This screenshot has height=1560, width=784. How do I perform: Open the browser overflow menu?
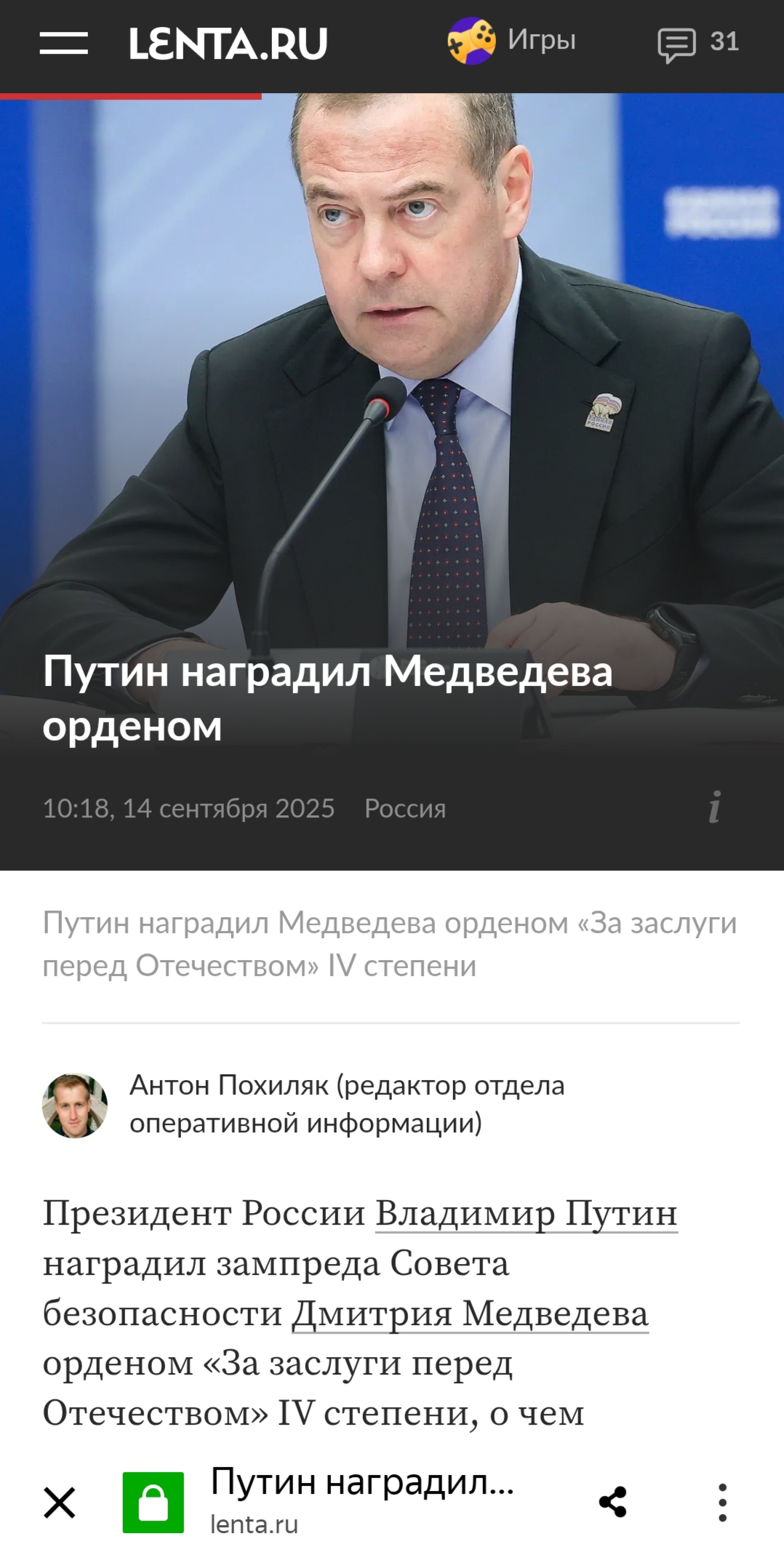tap(721, 1503)
